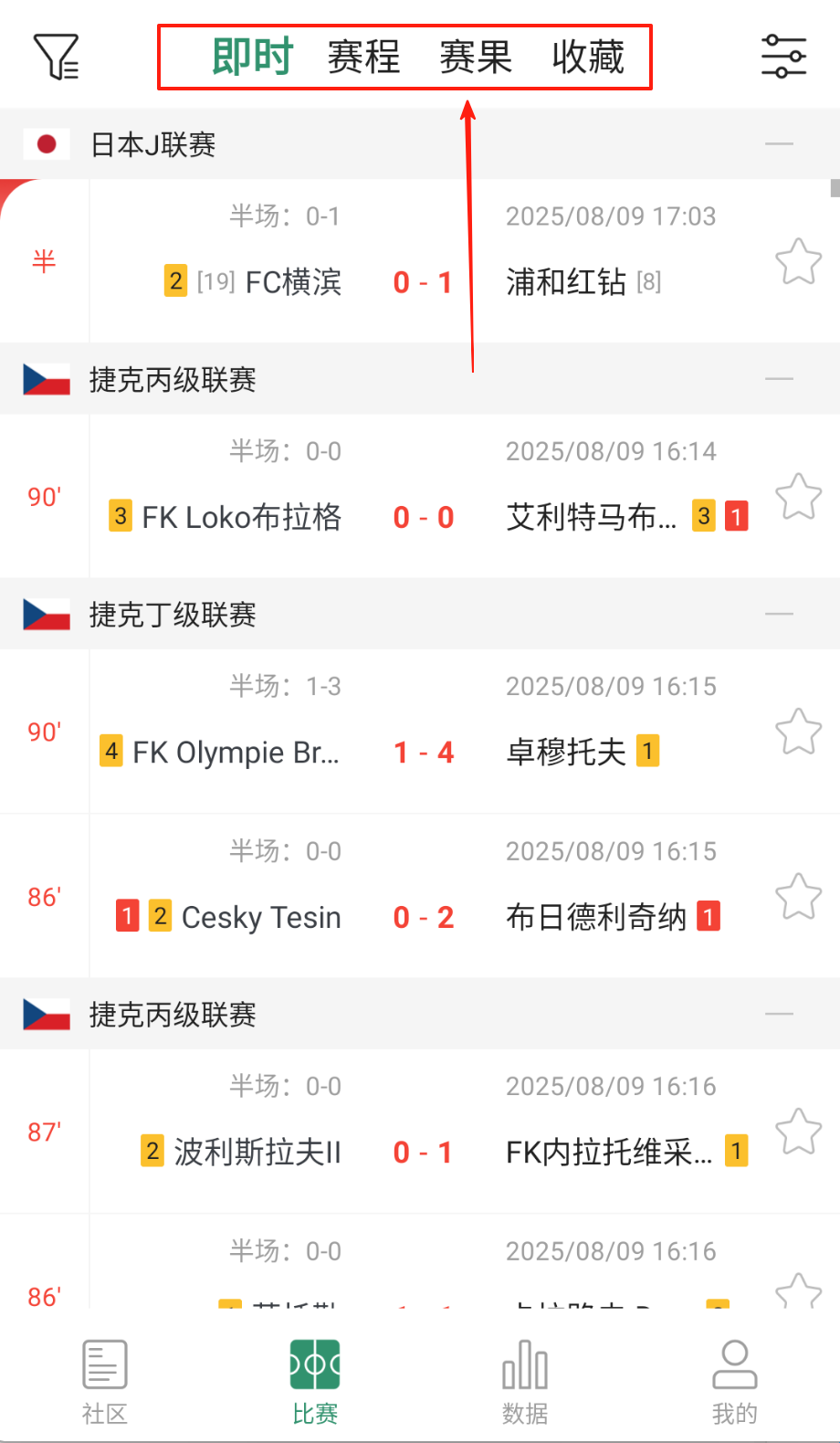The height and width of the screenshot is (1443, 840).
Task: Collapse the 捷克丁级联赛 section
Action: tap(779, 614)
